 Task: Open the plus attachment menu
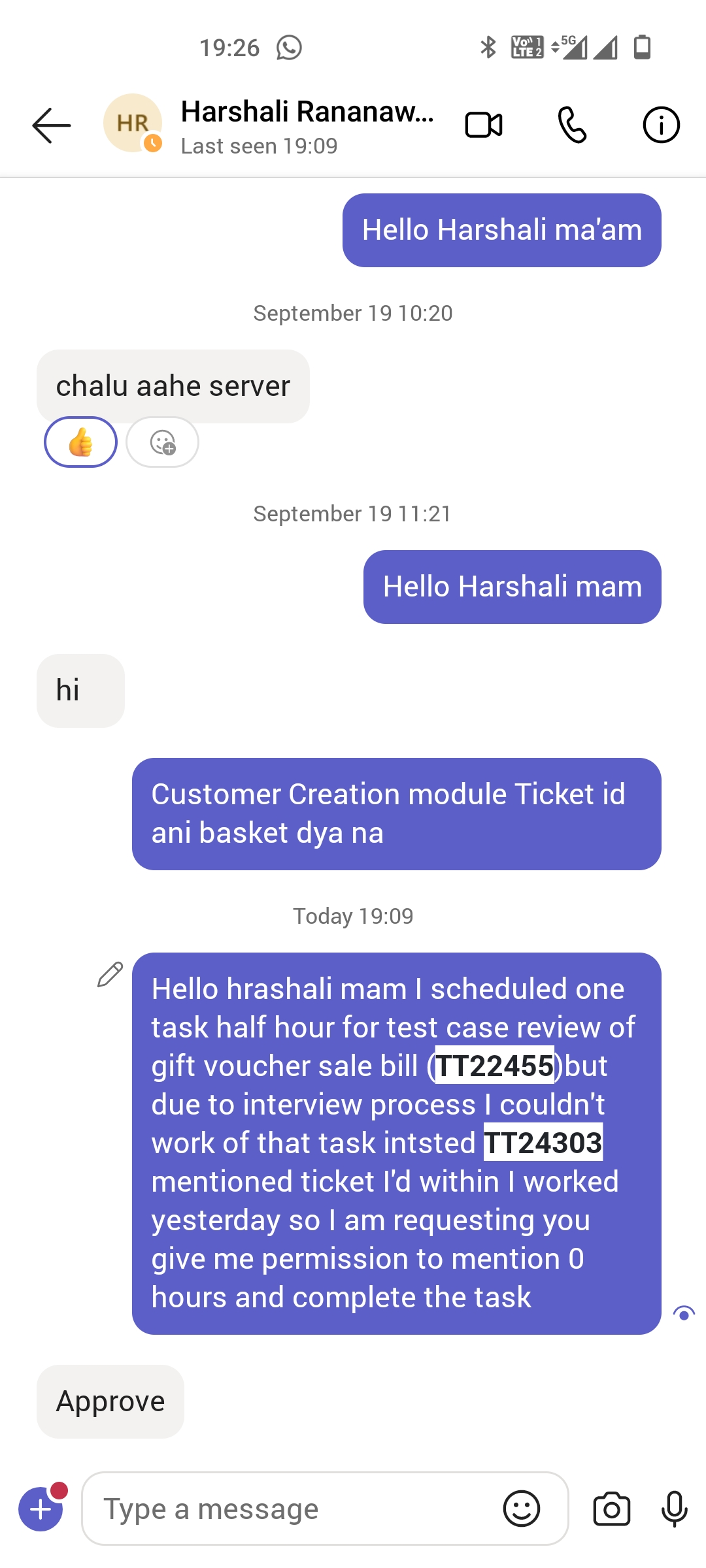[41, 1509]
